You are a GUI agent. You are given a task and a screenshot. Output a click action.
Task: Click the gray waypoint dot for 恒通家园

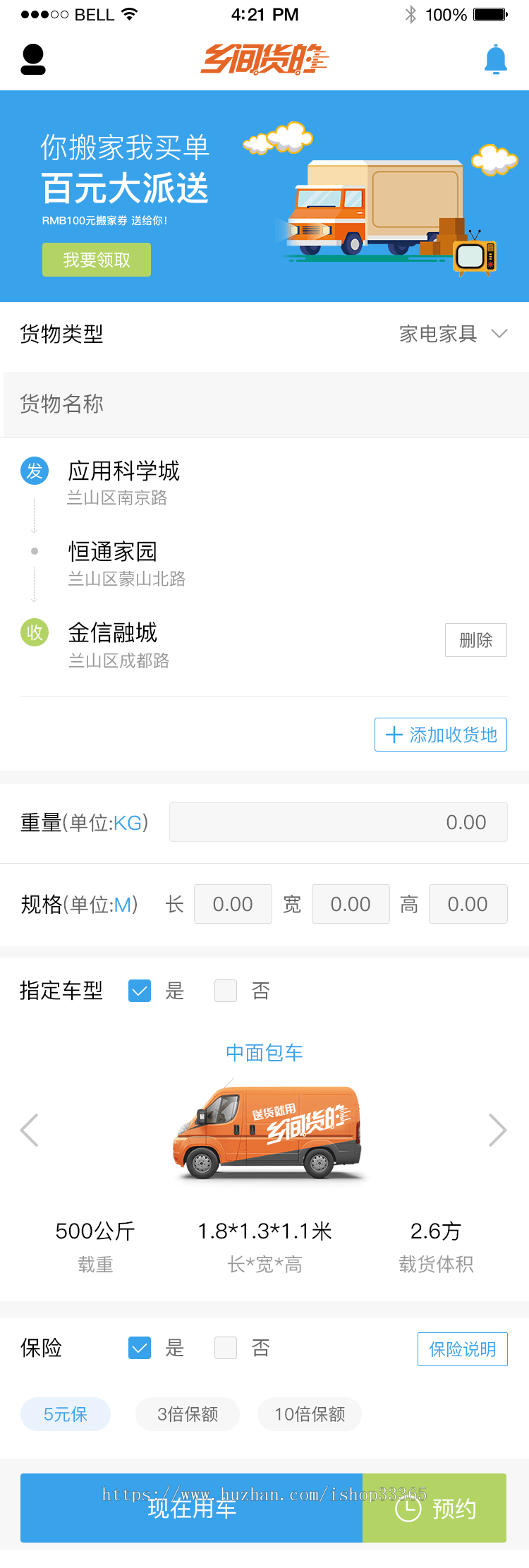[x=34, y=552]
